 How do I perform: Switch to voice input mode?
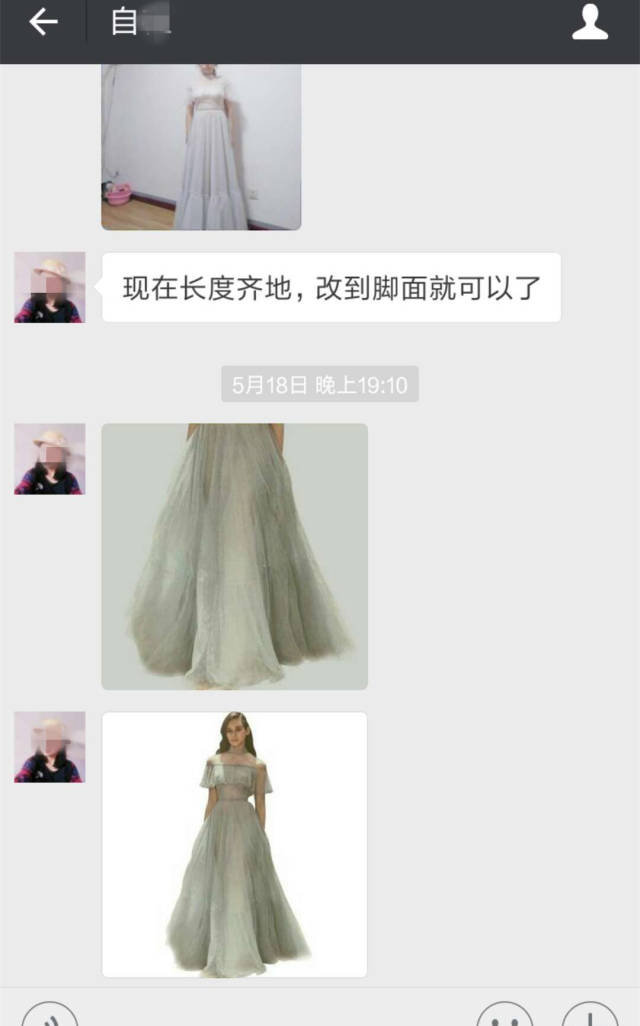(x=49, y=1015)
